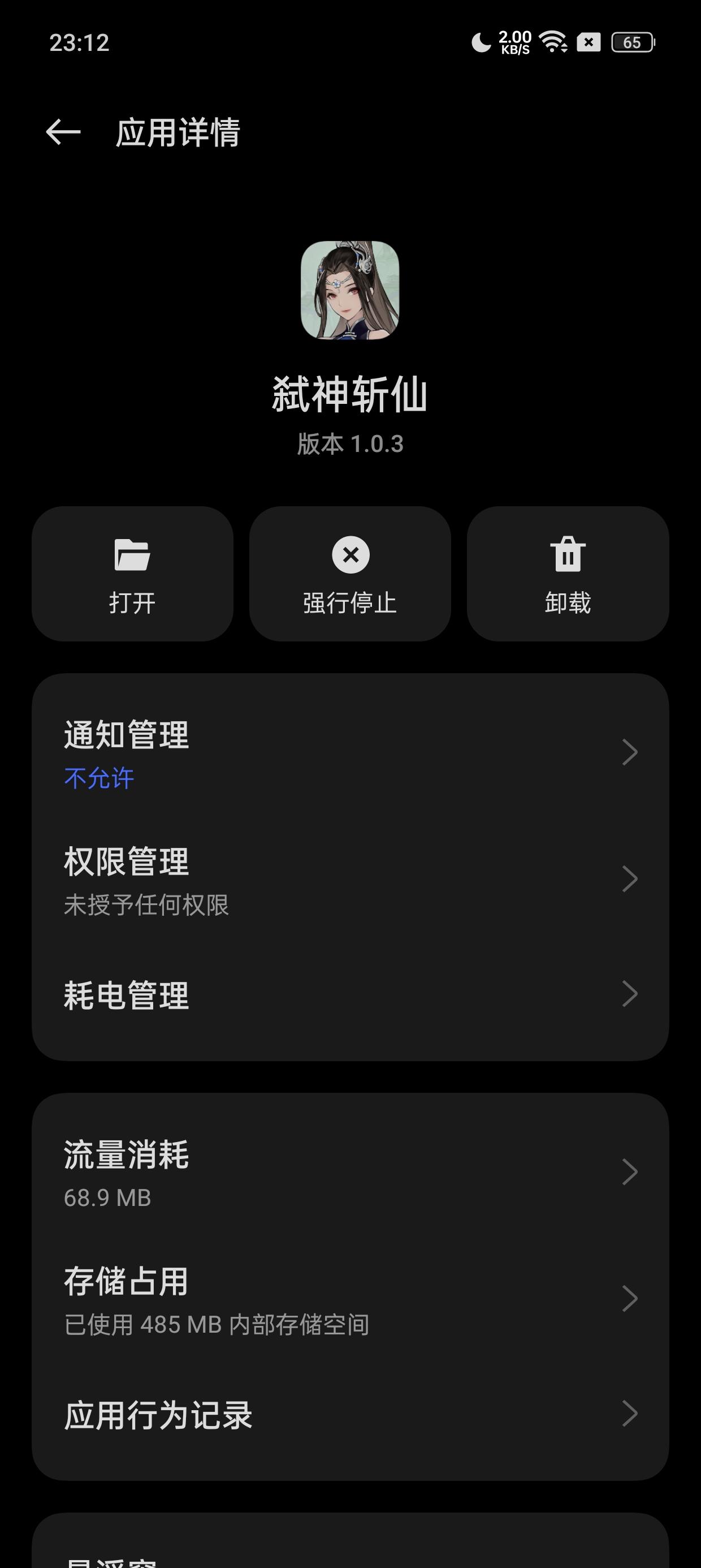
Task: Open the app with 打开 button
Action: (x=133, y=574)
